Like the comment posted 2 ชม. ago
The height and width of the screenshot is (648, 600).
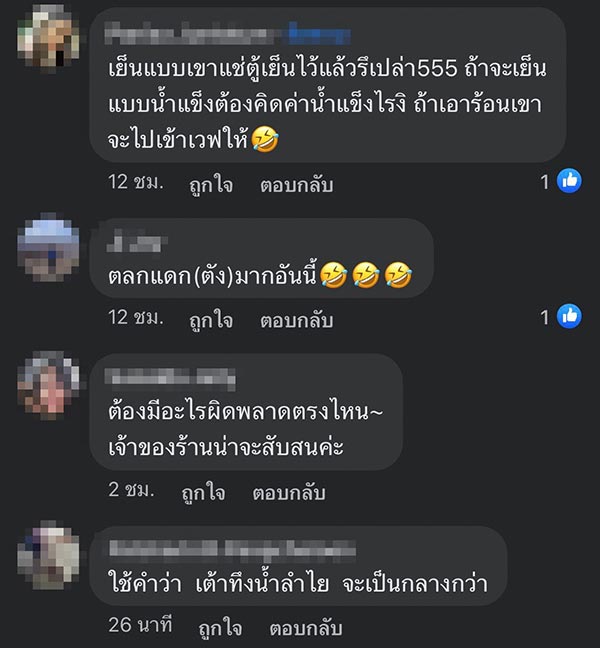(203, 492)
